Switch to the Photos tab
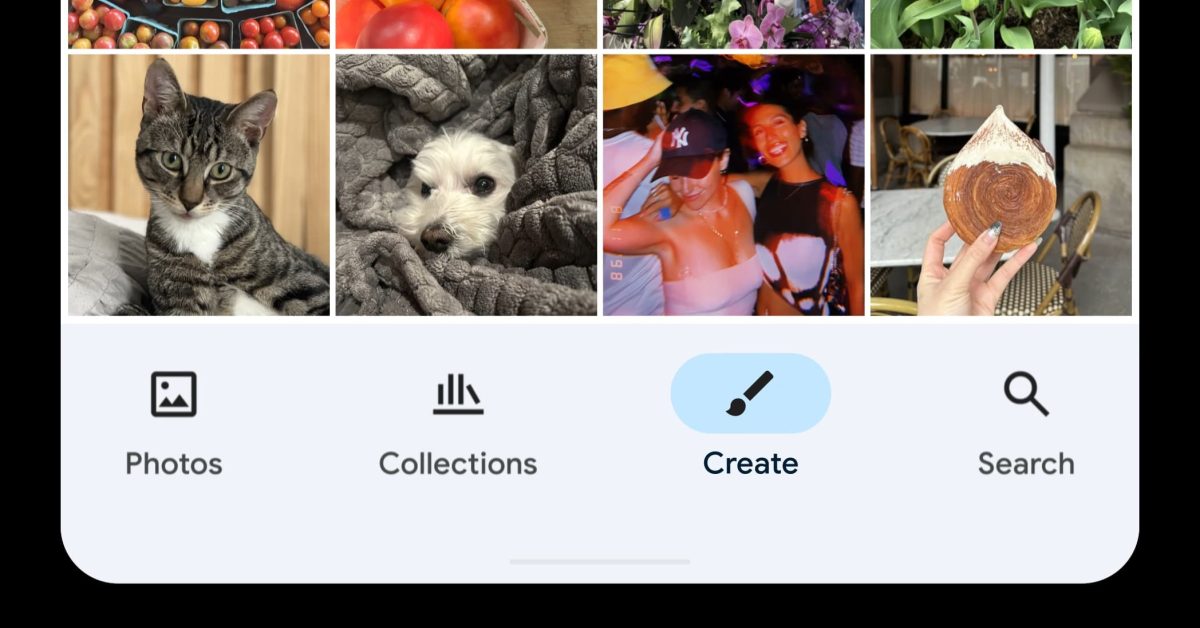This screenshot has height=628, width=1200. coord(174,420)
